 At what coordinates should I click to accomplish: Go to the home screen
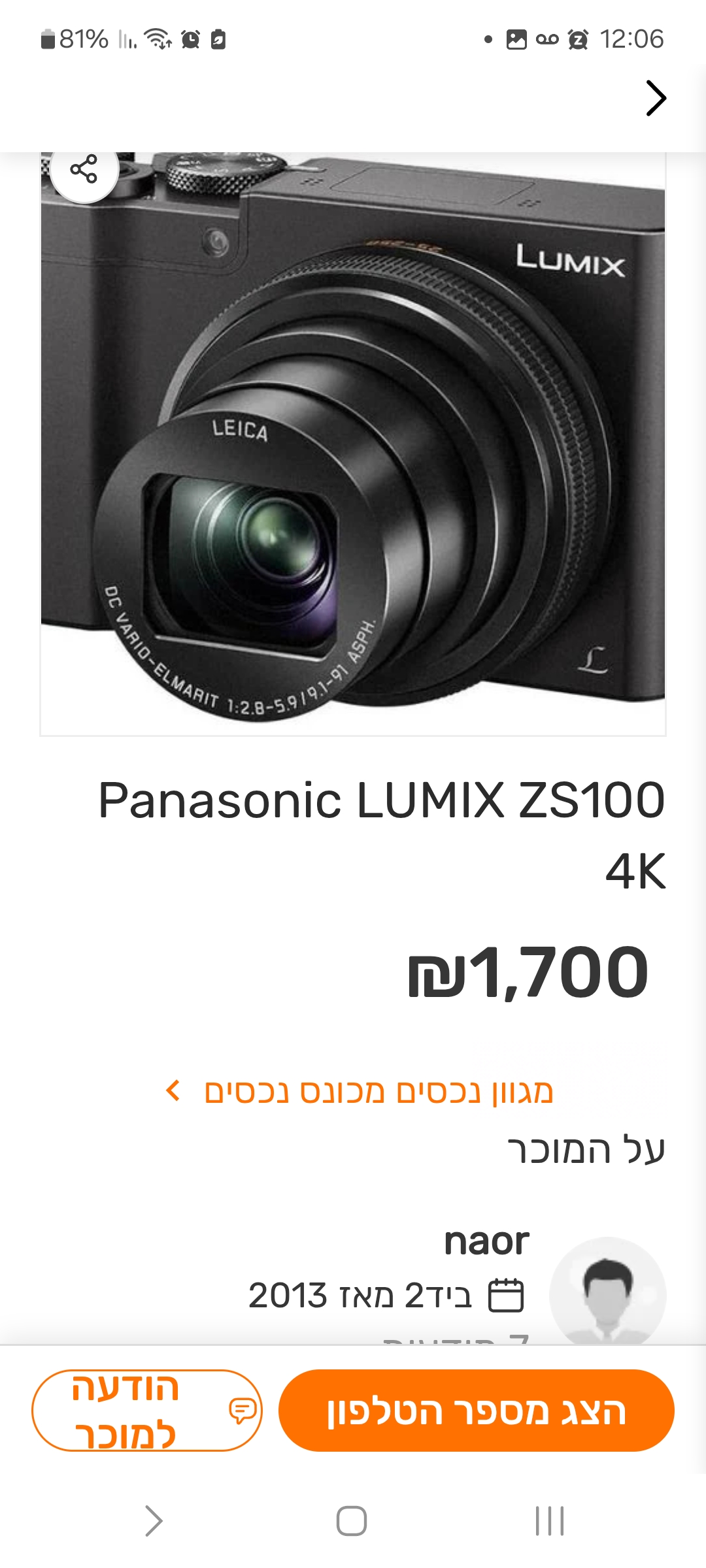point(352,1521)
